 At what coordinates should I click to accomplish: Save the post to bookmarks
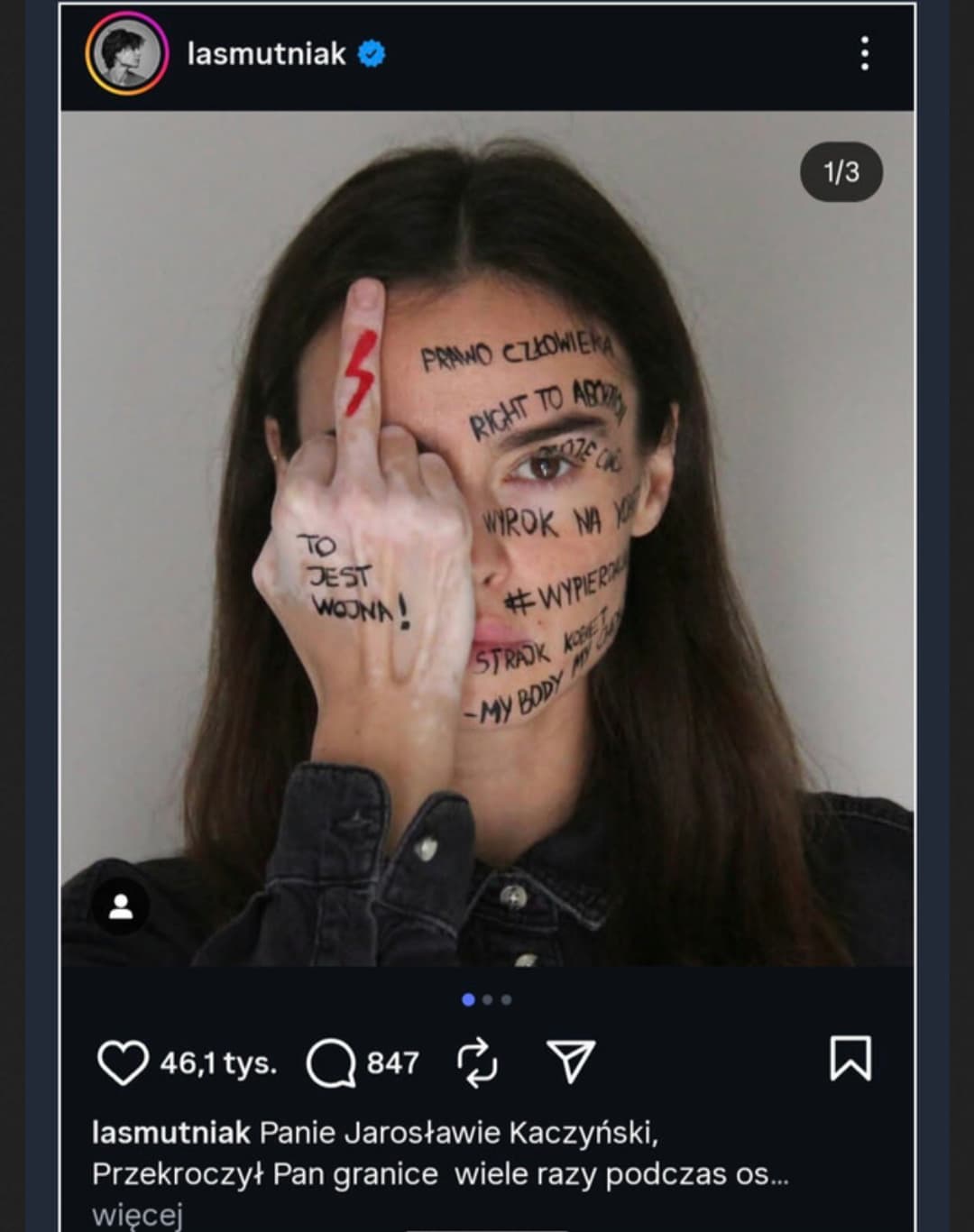(x=850, y=1058)
